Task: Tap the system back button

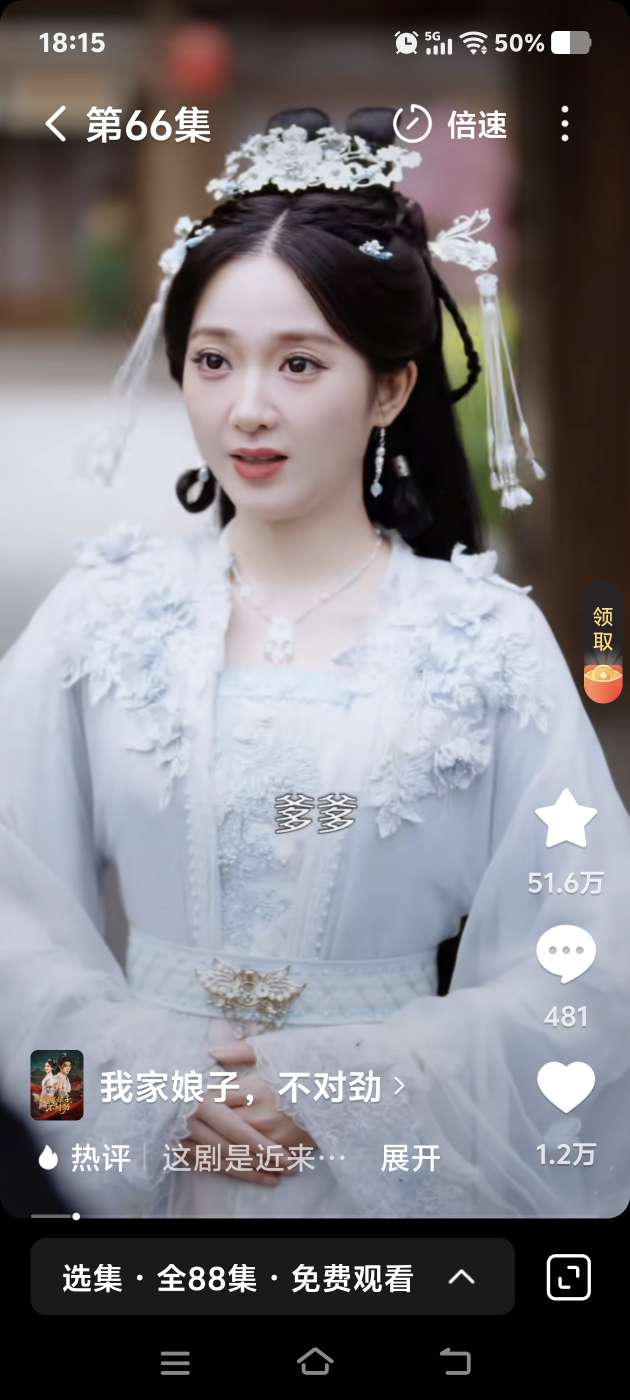Action: pyautogui.click(x=455, y=1361)
